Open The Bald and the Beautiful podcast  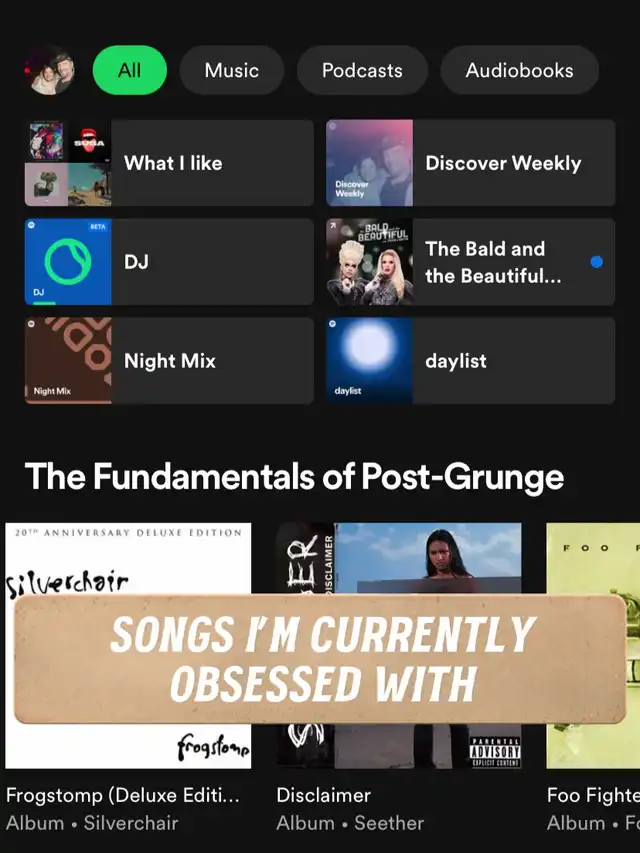coord(470,261)
